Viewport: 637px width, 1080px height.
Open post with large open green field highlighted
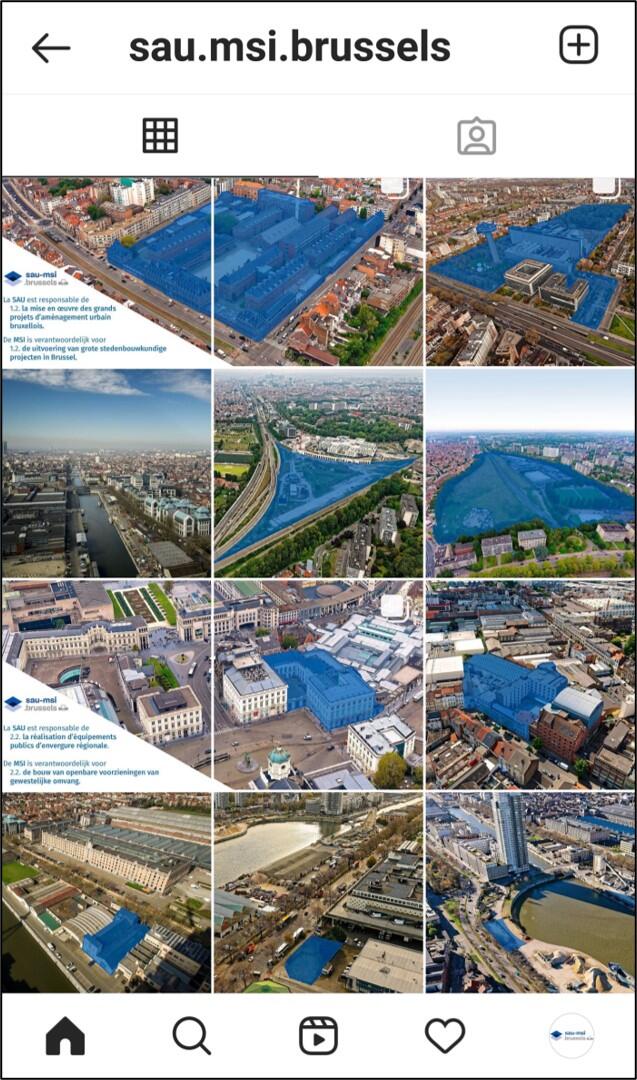[530, 473]
